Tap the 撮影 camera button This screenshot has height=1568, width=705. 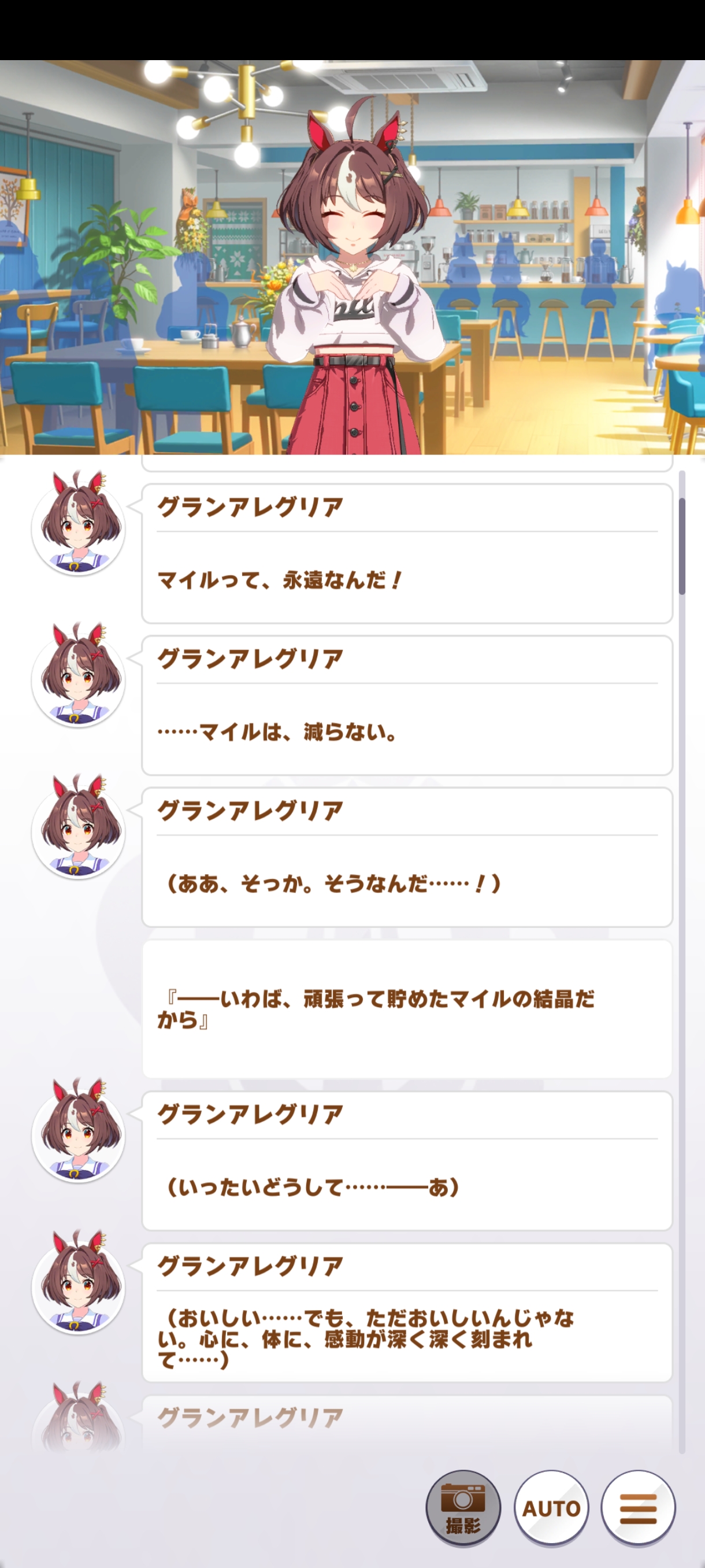(x=463, y=1508)
